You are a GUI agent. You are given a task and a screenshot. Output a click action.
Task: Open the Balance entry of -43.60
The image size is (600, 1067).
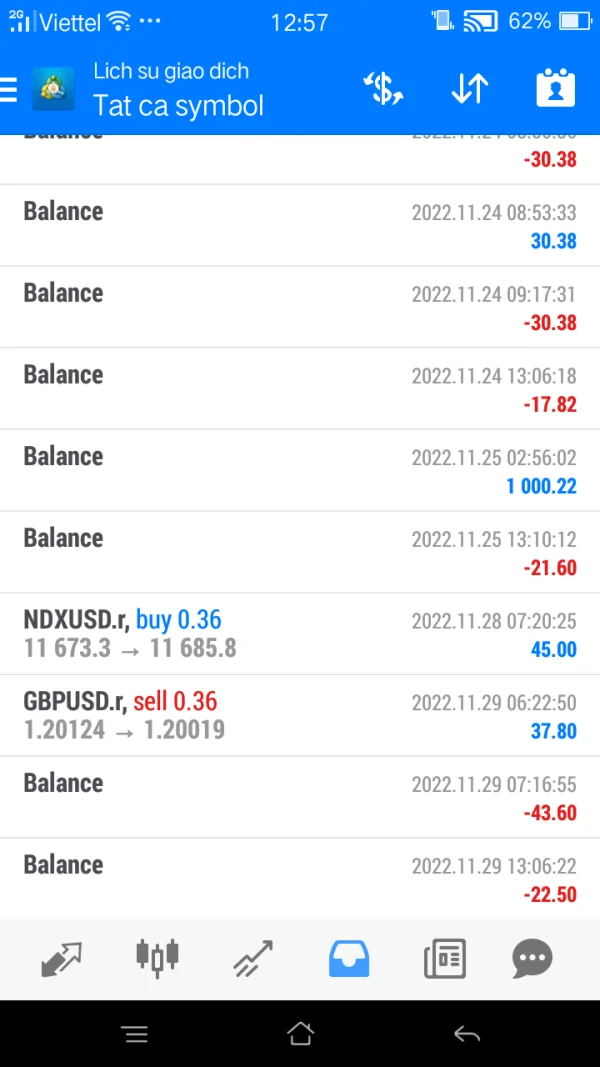300,797
